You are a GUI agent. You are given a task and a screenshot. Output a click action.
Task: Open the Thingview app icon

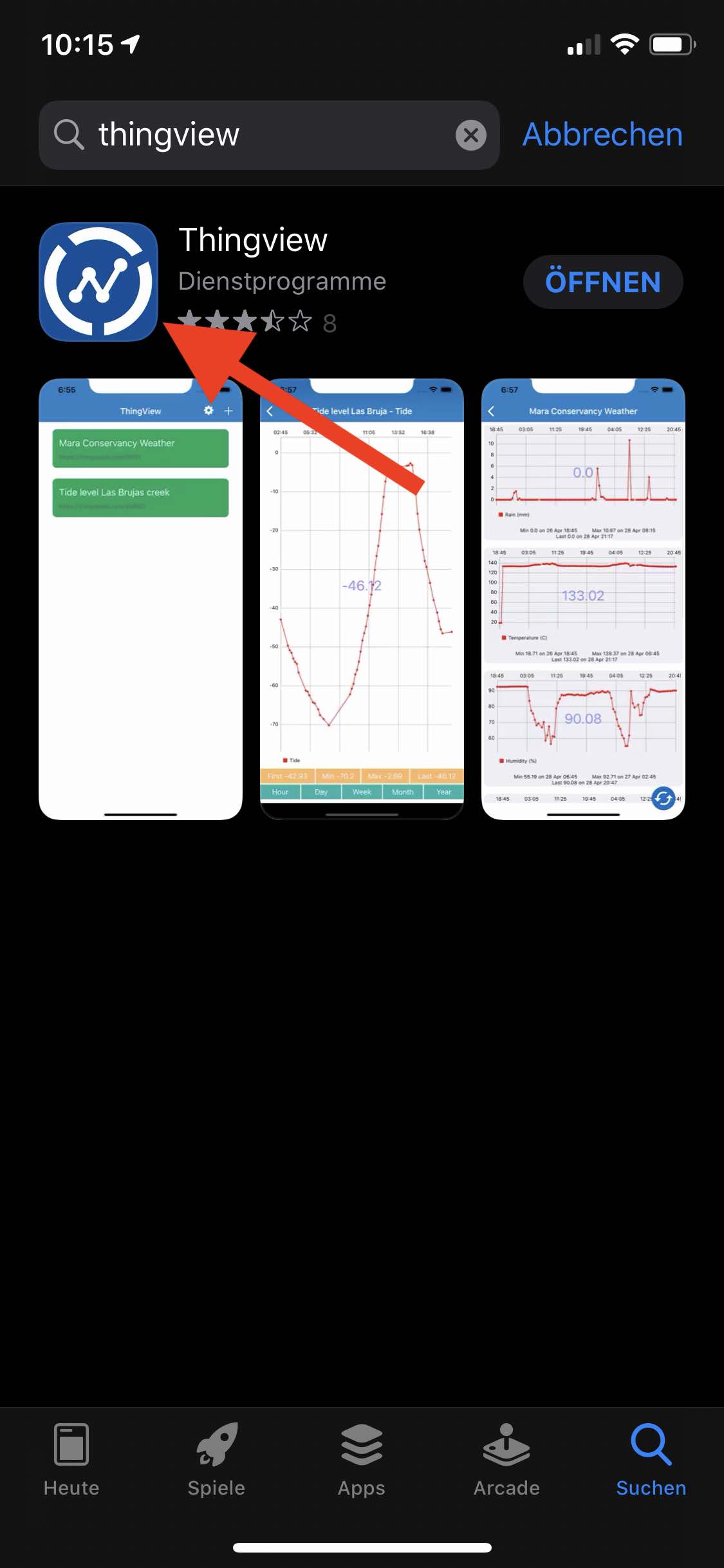(98, 281)
